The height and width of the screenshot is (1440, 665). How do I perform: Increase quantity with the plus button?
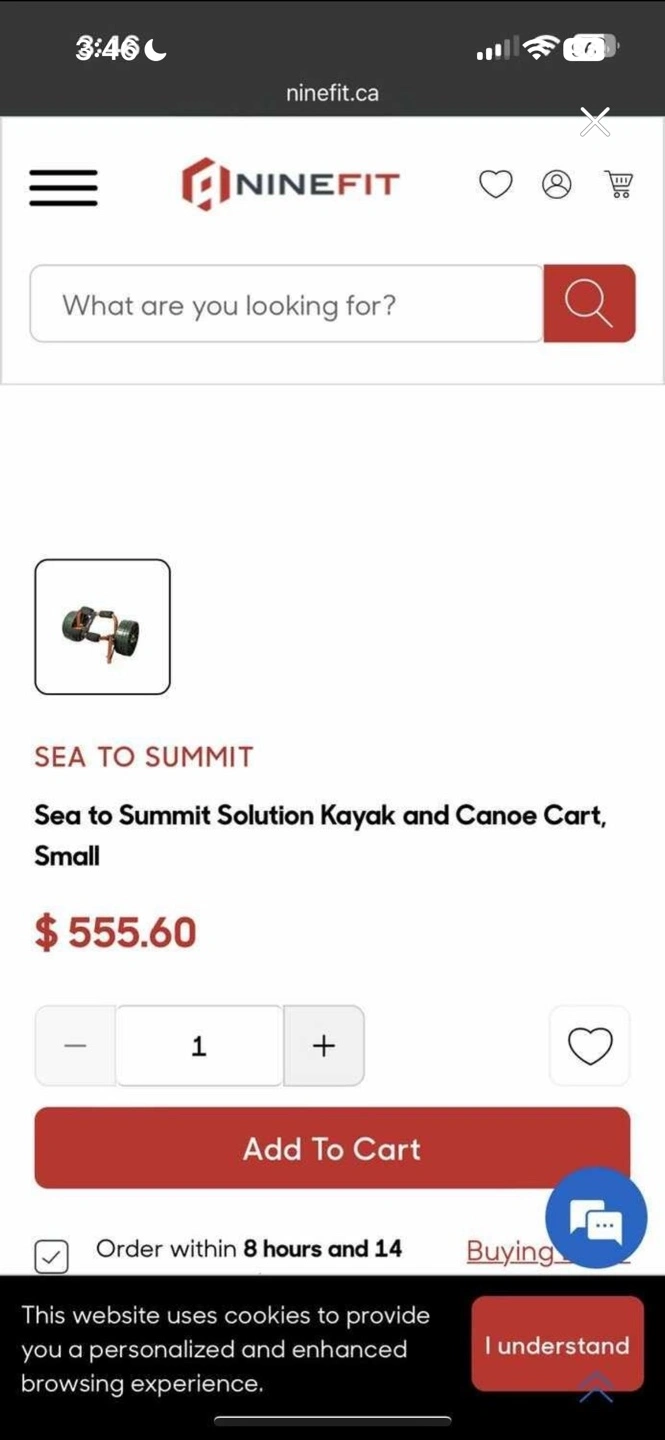[324, 1046]
